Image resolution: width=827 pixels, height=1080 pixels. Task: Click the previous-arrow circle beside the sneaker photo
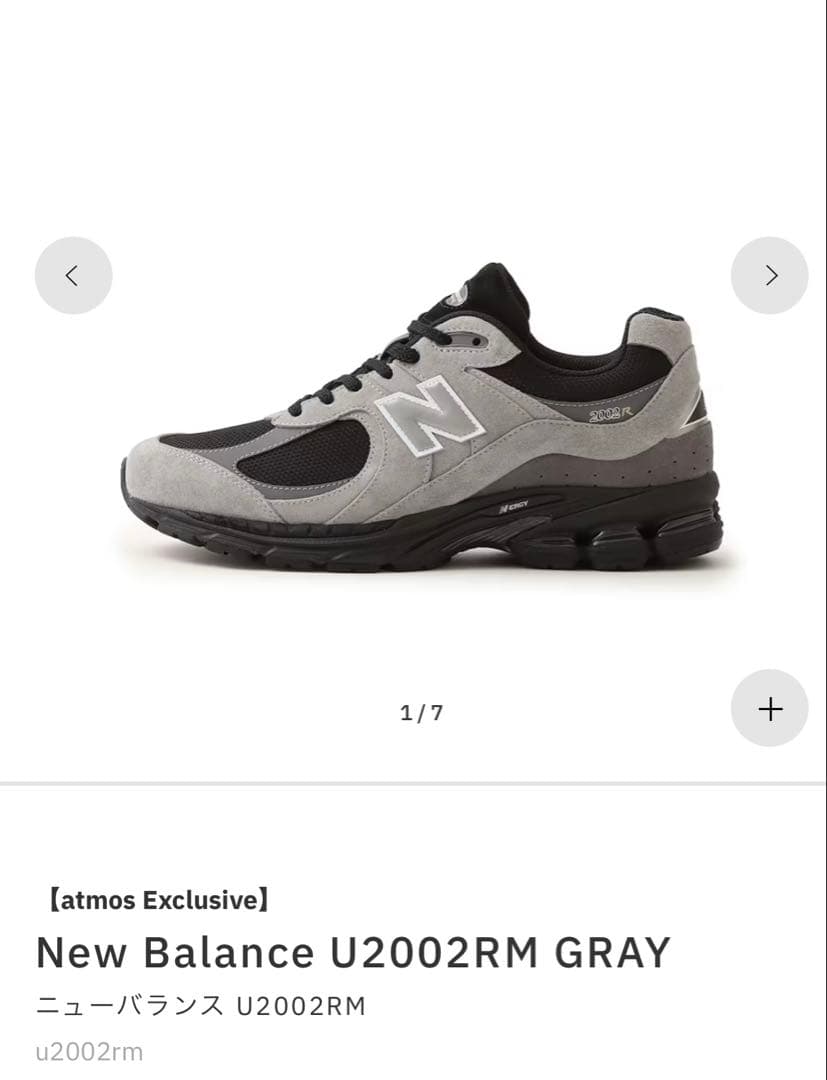pyautogui.click(x=73, y=275)
